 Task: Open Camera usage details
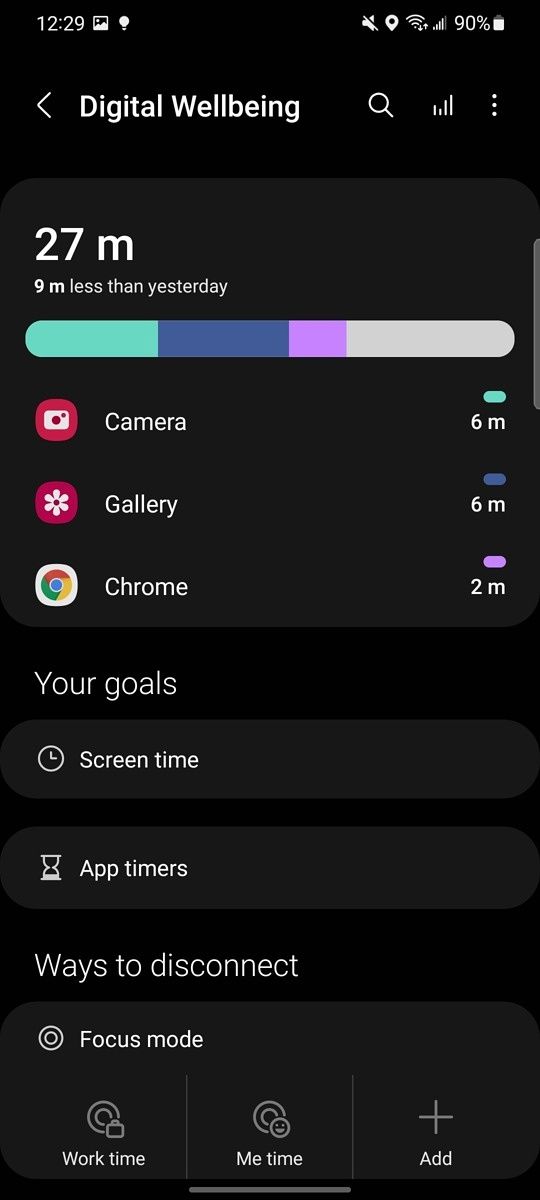pyautogui.click(x=270, y=421)
